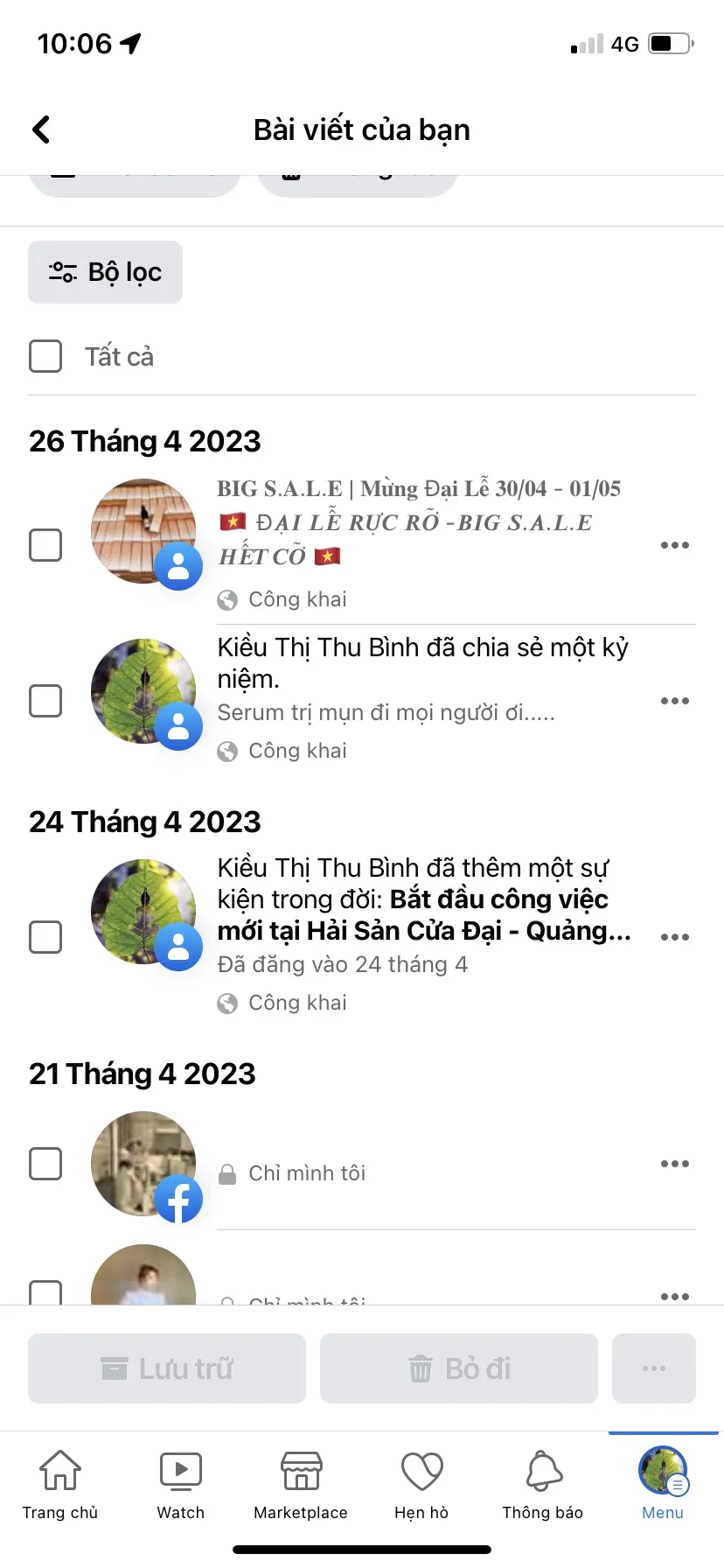Check the 24 Tháng 4 event post checkbox
This screenshot has width=724, height=1568.
pyautogui.click(x=45, y=936)
